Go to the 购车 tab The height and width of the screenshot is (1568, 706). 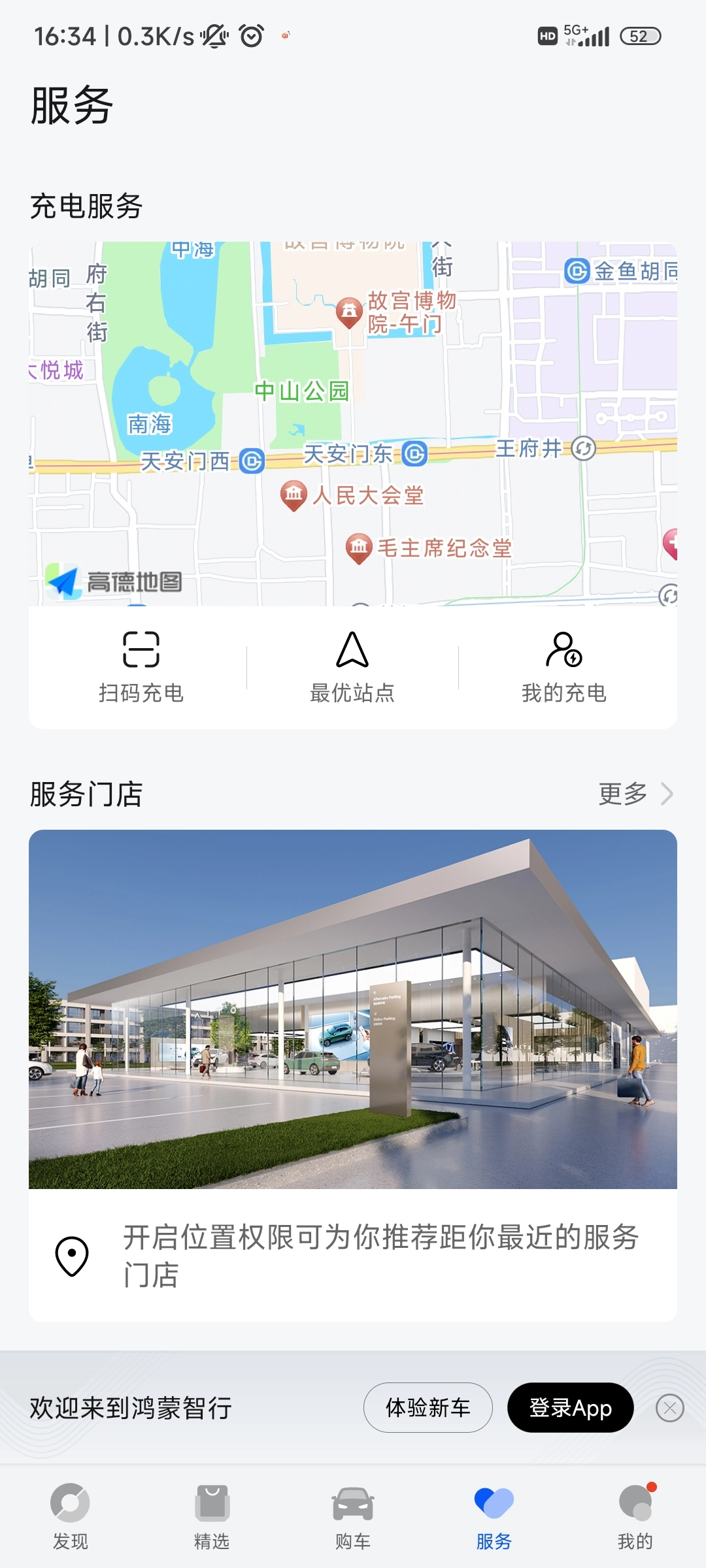tap(353, 1516)
